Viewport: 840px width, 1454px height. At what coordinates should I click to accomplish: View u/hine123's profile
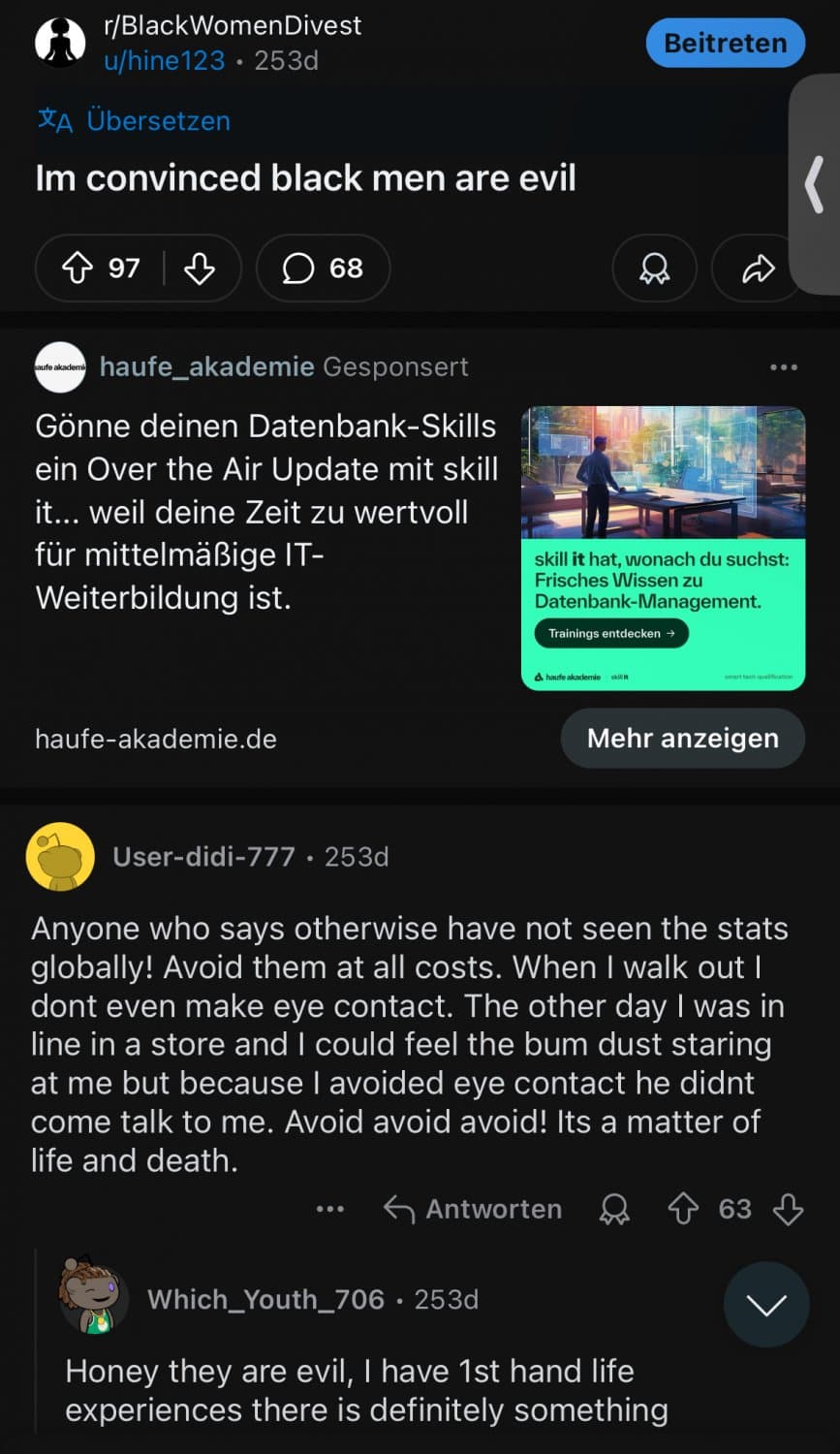click(x=164, y=61)
